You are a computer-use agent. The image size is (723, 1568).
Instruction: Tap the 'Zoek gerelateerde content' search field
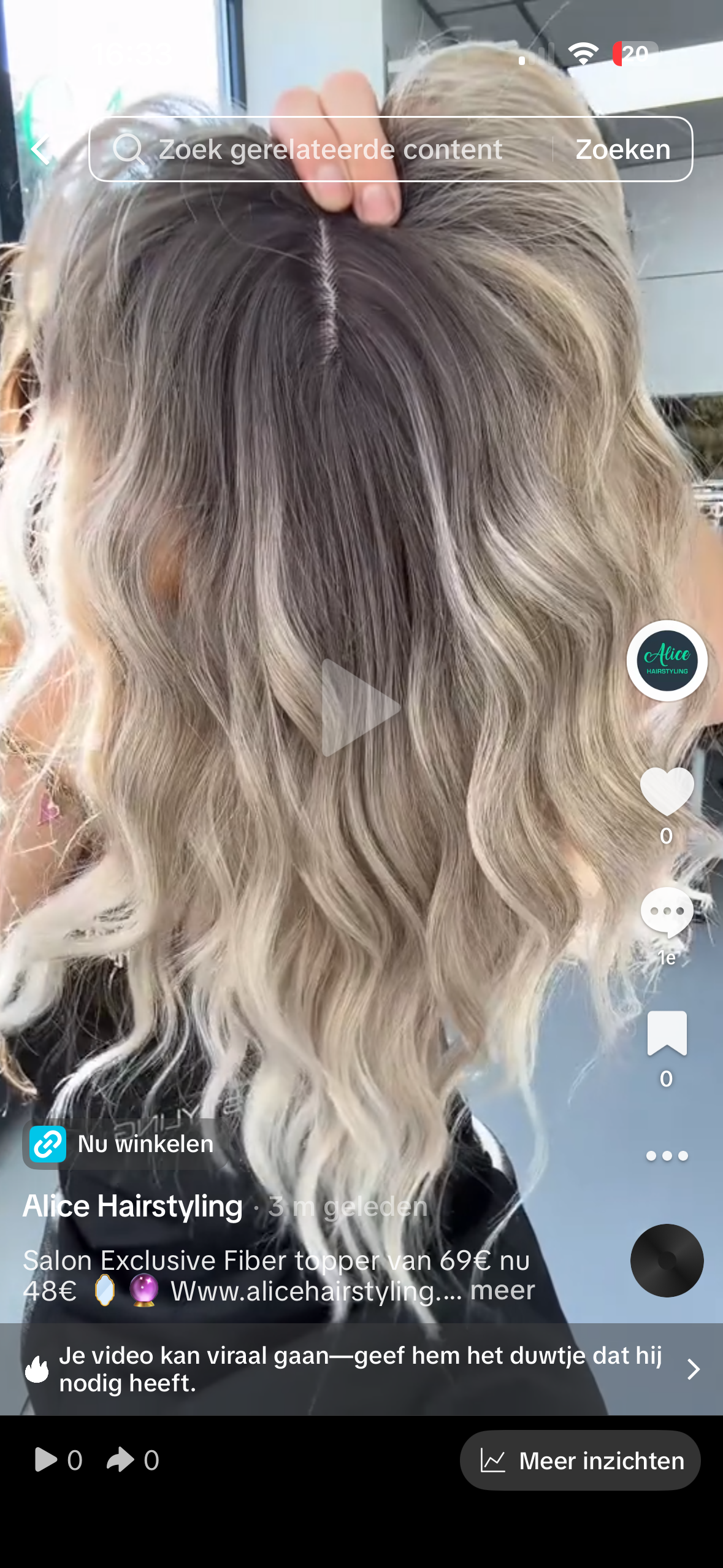point(320,149)
